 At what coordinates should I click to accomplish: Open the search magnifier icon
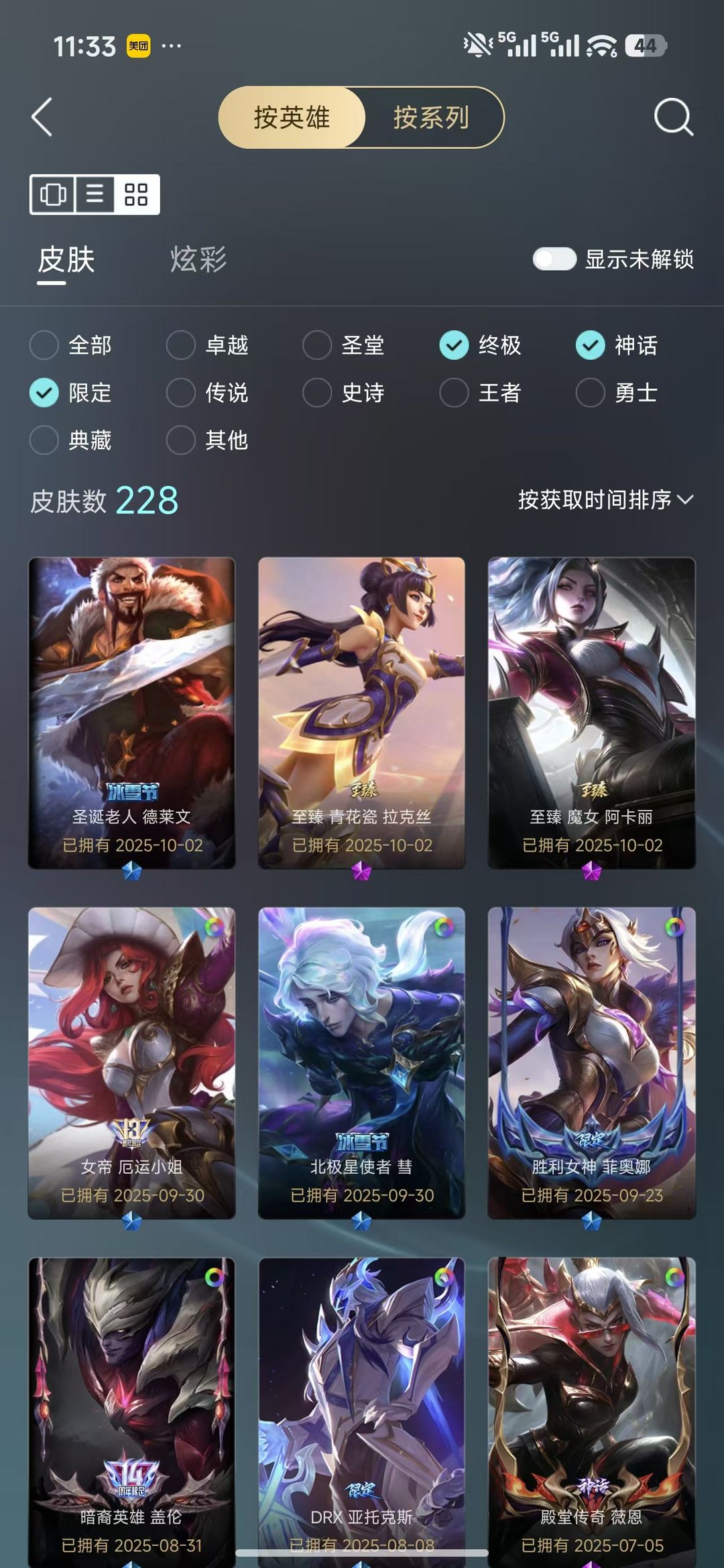(673, 117)
